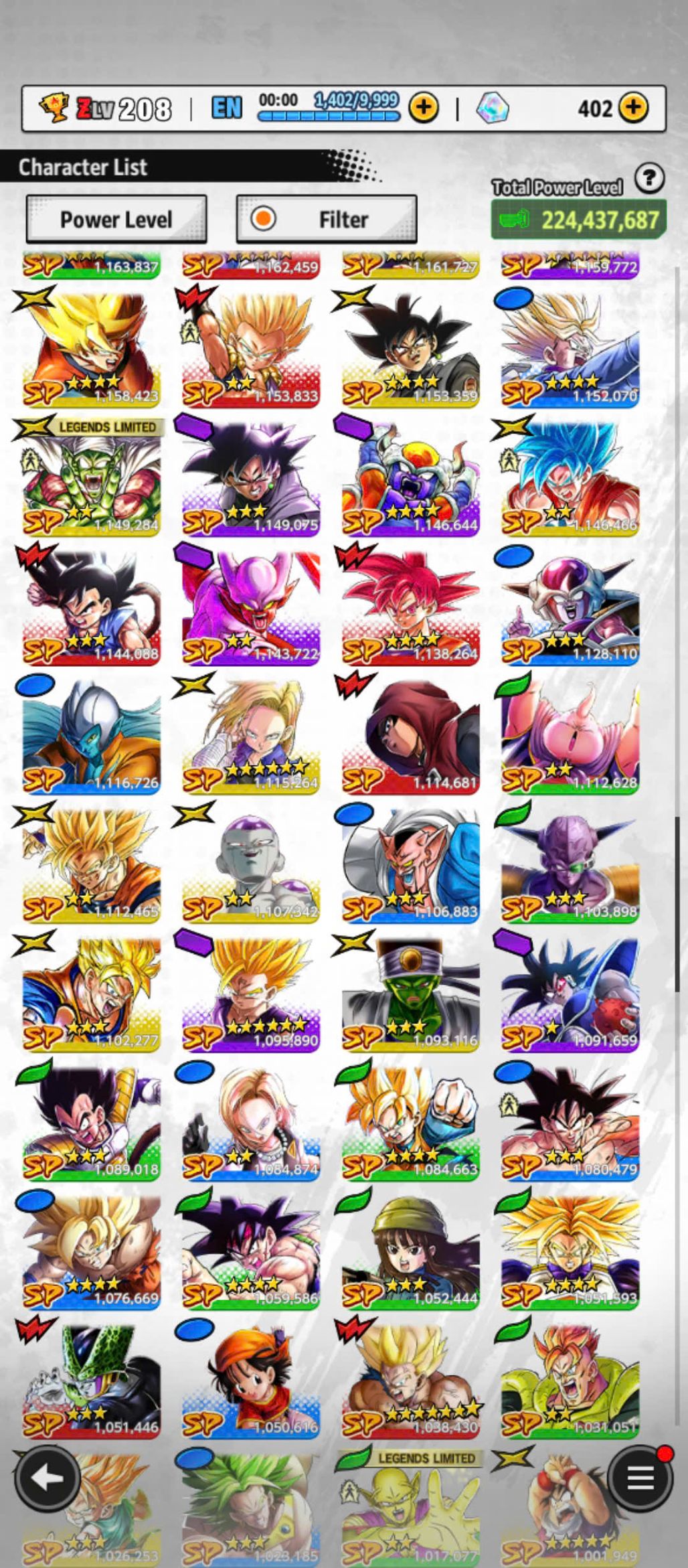Image resolution: width=688 pixels, height=1568 pixels.
Task: Tap the help question mark icon
Action: tap(649, 179)
